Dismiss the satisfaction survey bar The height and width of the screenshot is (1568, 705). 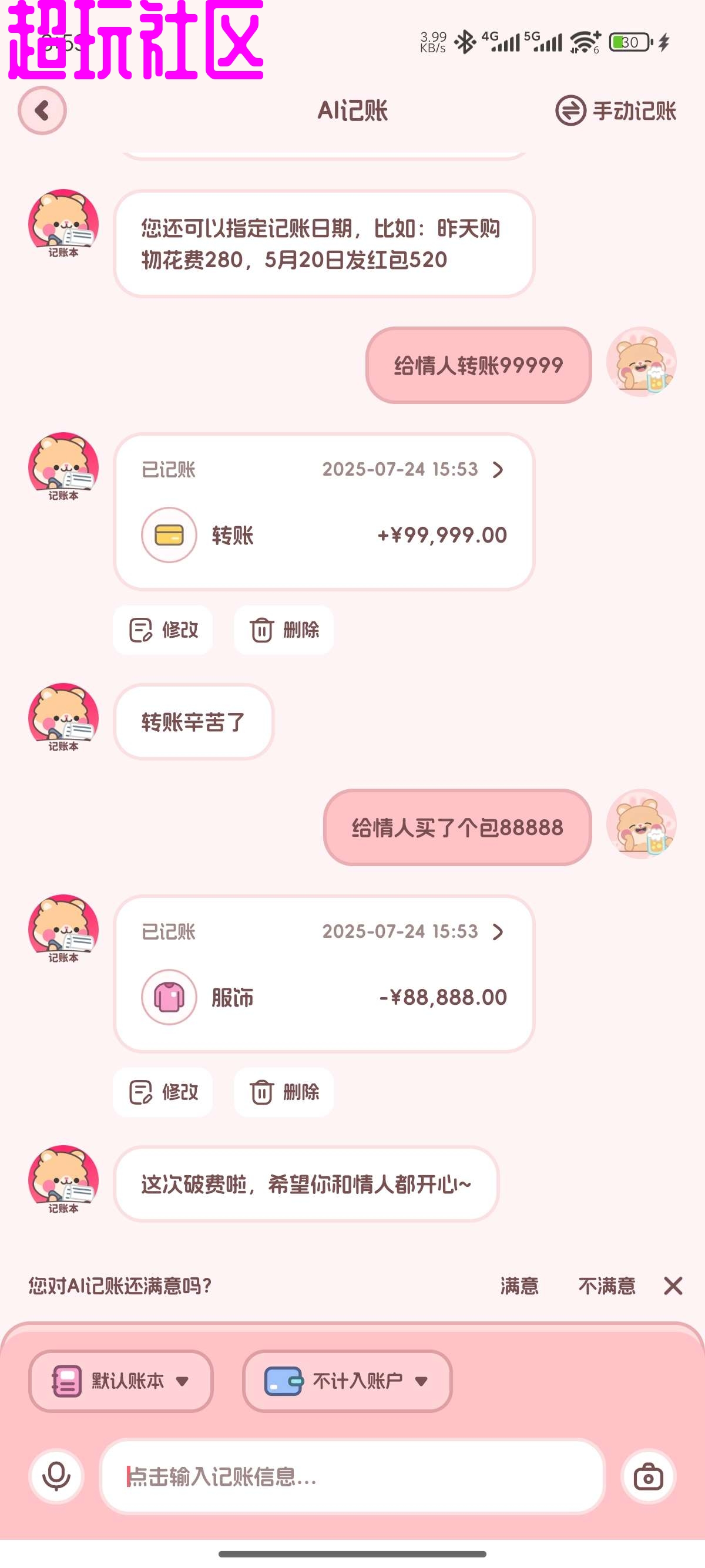(x=673, y=1286)
